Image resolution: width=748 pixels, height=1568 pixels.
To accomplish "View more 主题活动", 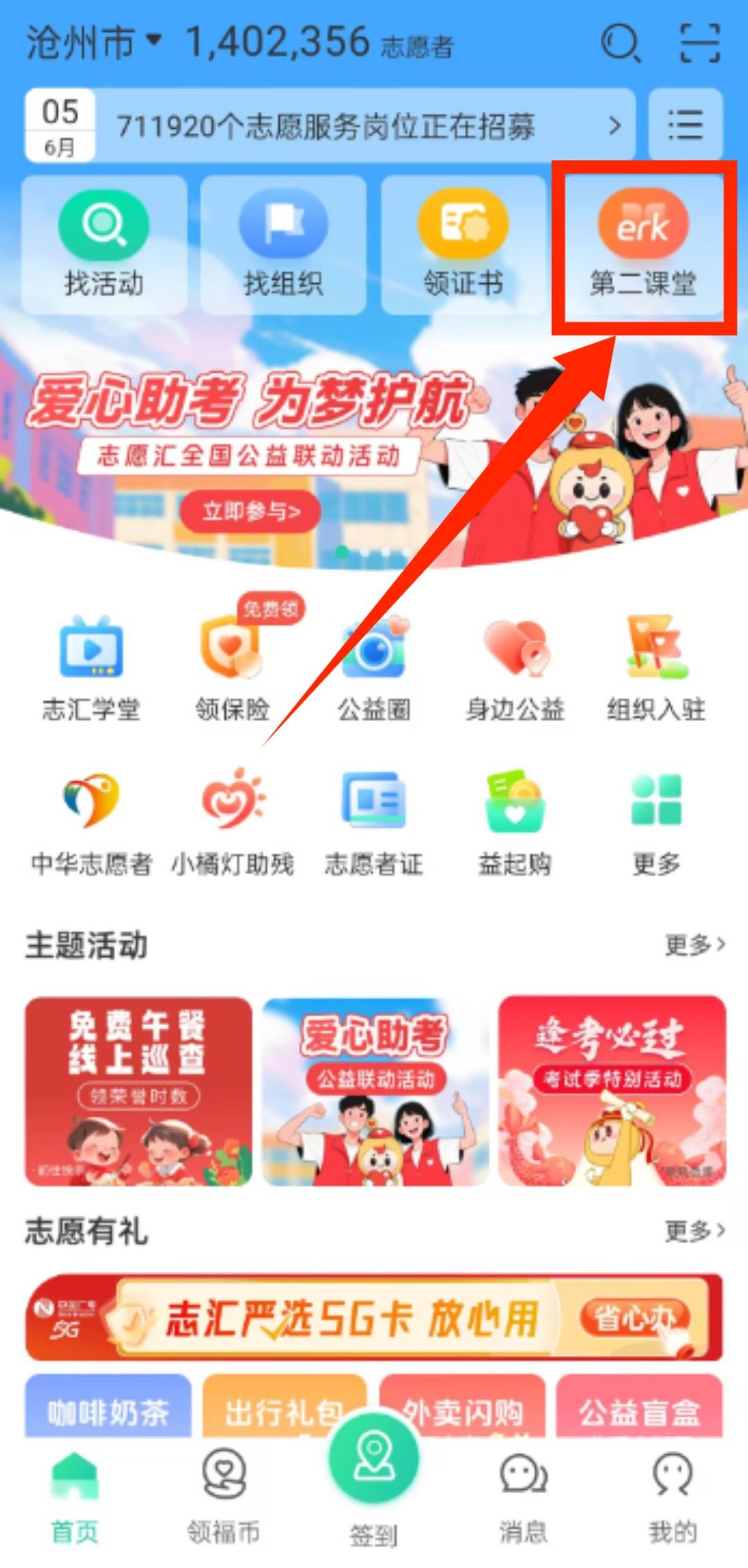I will 694,945.
